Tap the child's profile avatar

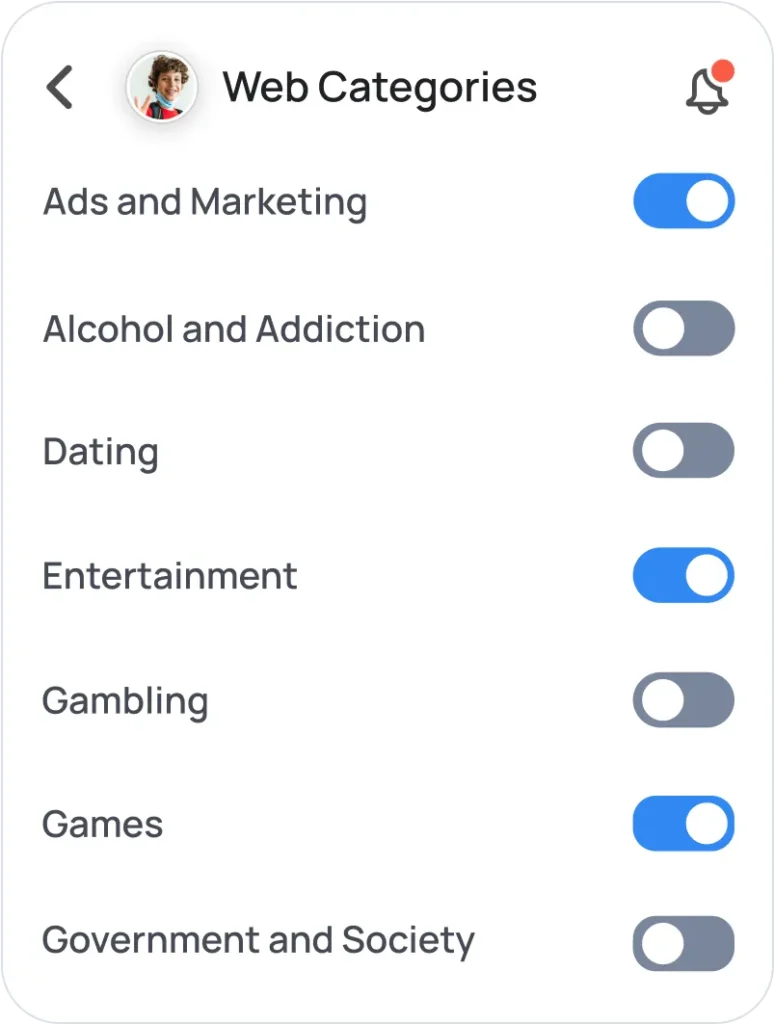pos(162,88)
